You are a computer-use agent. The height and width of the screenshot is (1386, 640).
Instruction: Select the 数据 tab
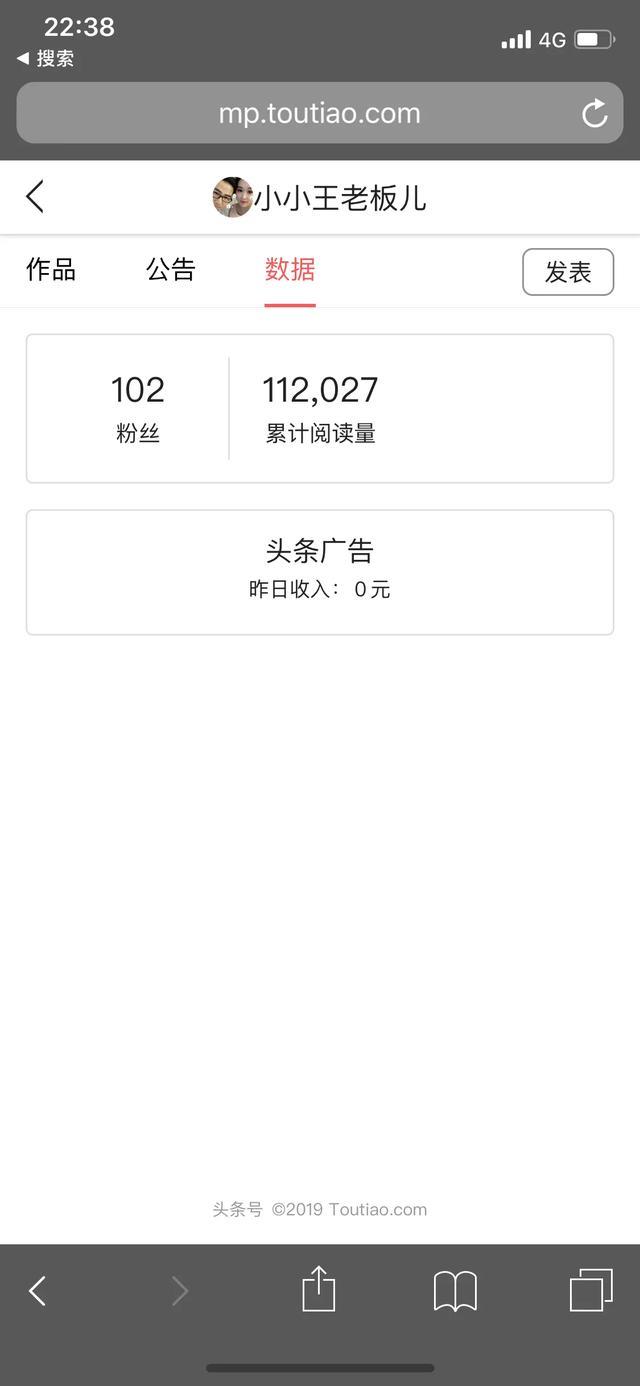coord(290,270)
